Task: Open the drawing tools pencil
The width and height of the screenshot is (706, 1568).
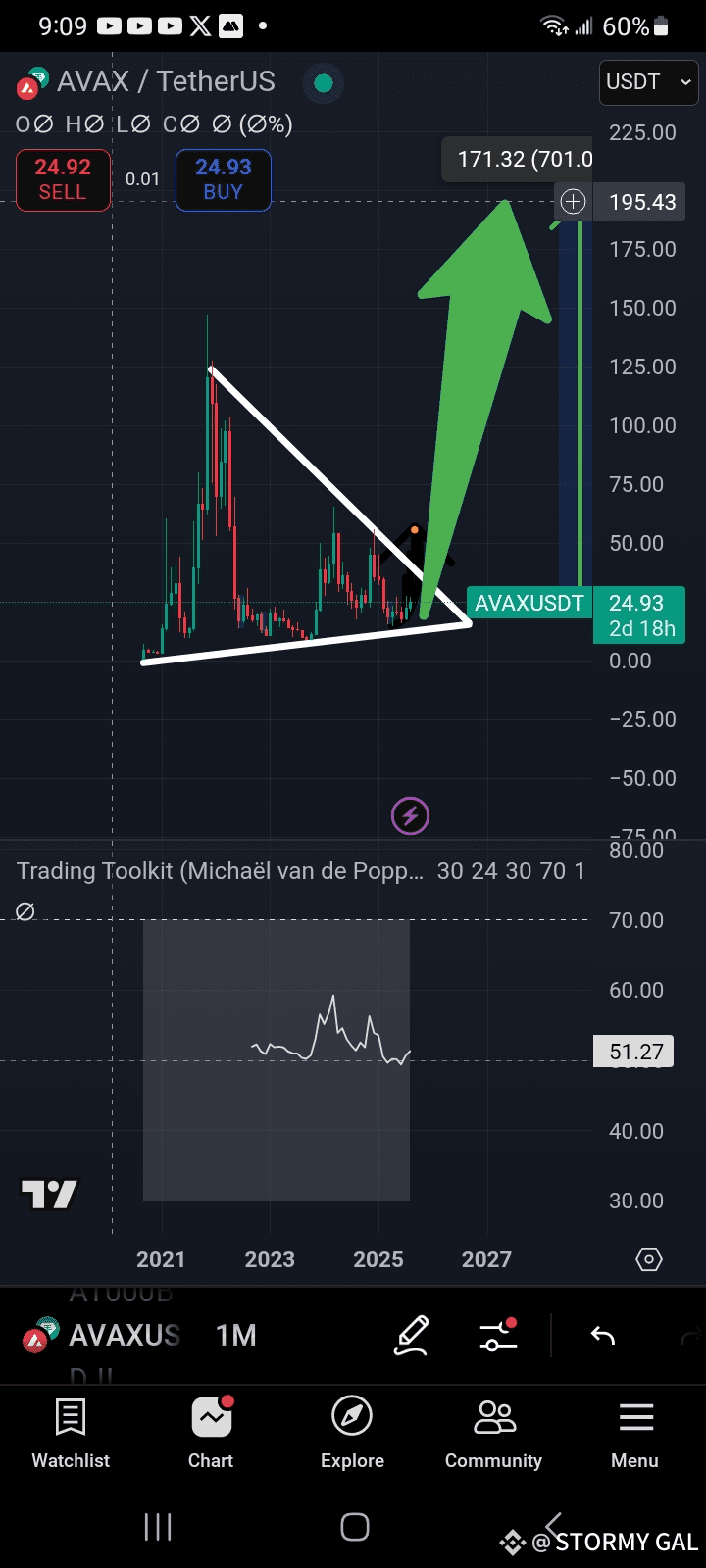Action: point(412,1336)
